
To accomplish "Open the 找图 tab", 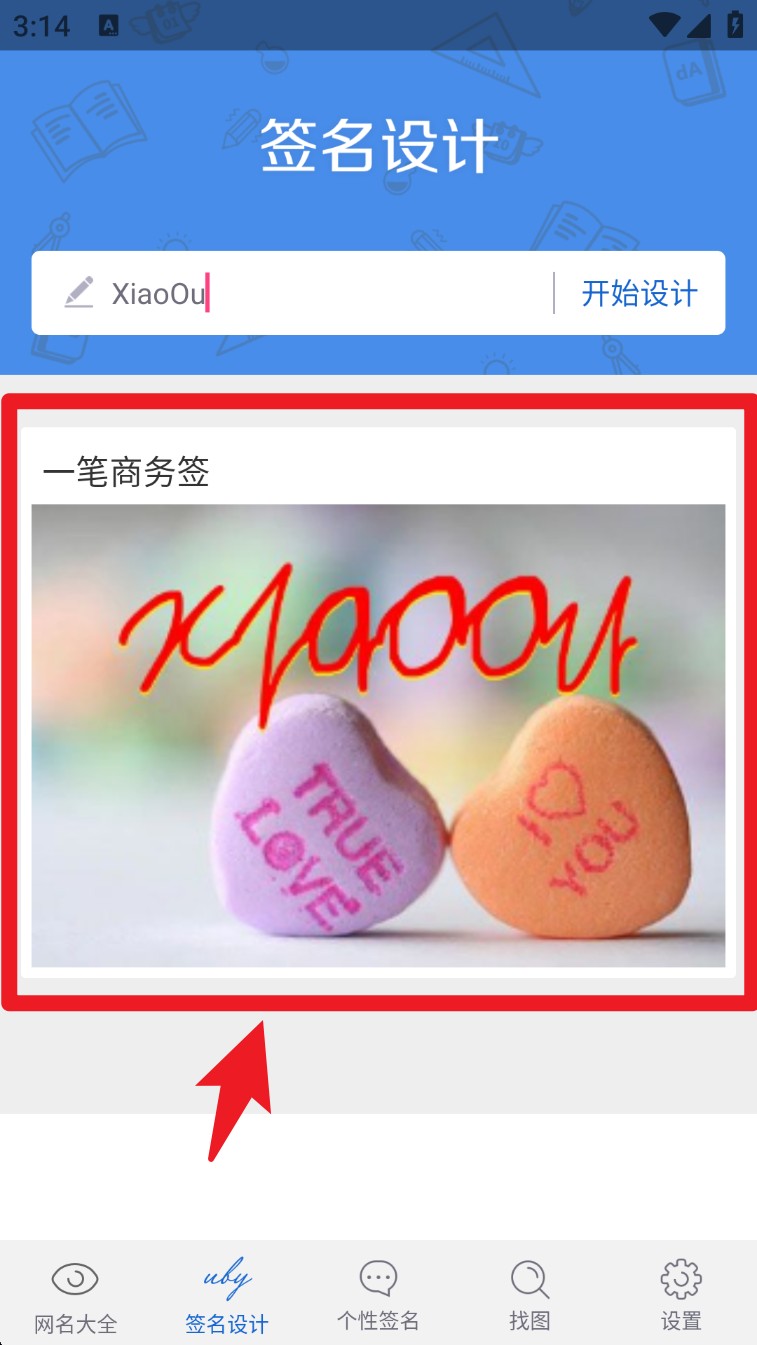I will [529, 1296].
